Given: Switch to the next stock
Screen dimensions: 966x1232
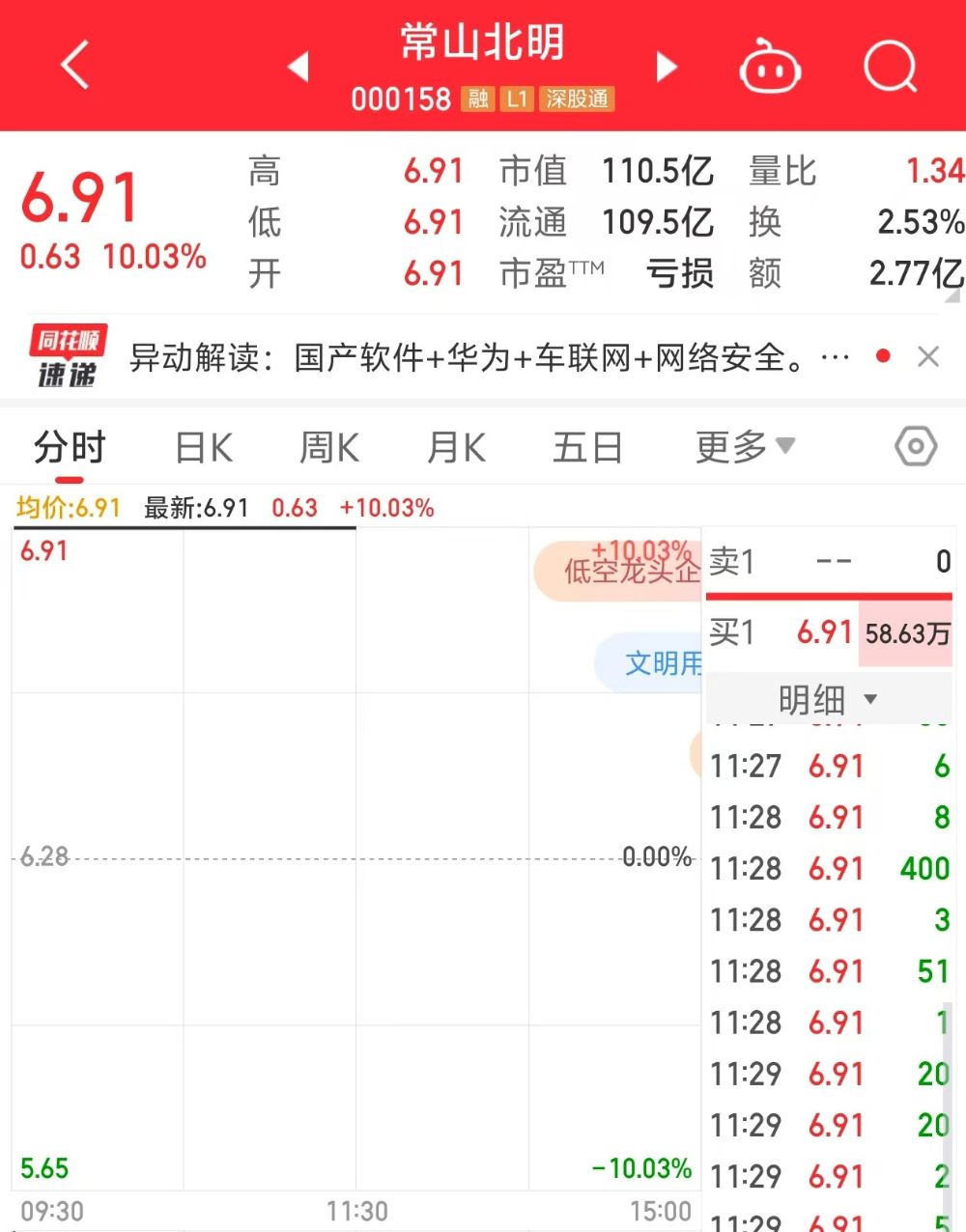Looking at the screenshot, I should [x=667, y=66].
